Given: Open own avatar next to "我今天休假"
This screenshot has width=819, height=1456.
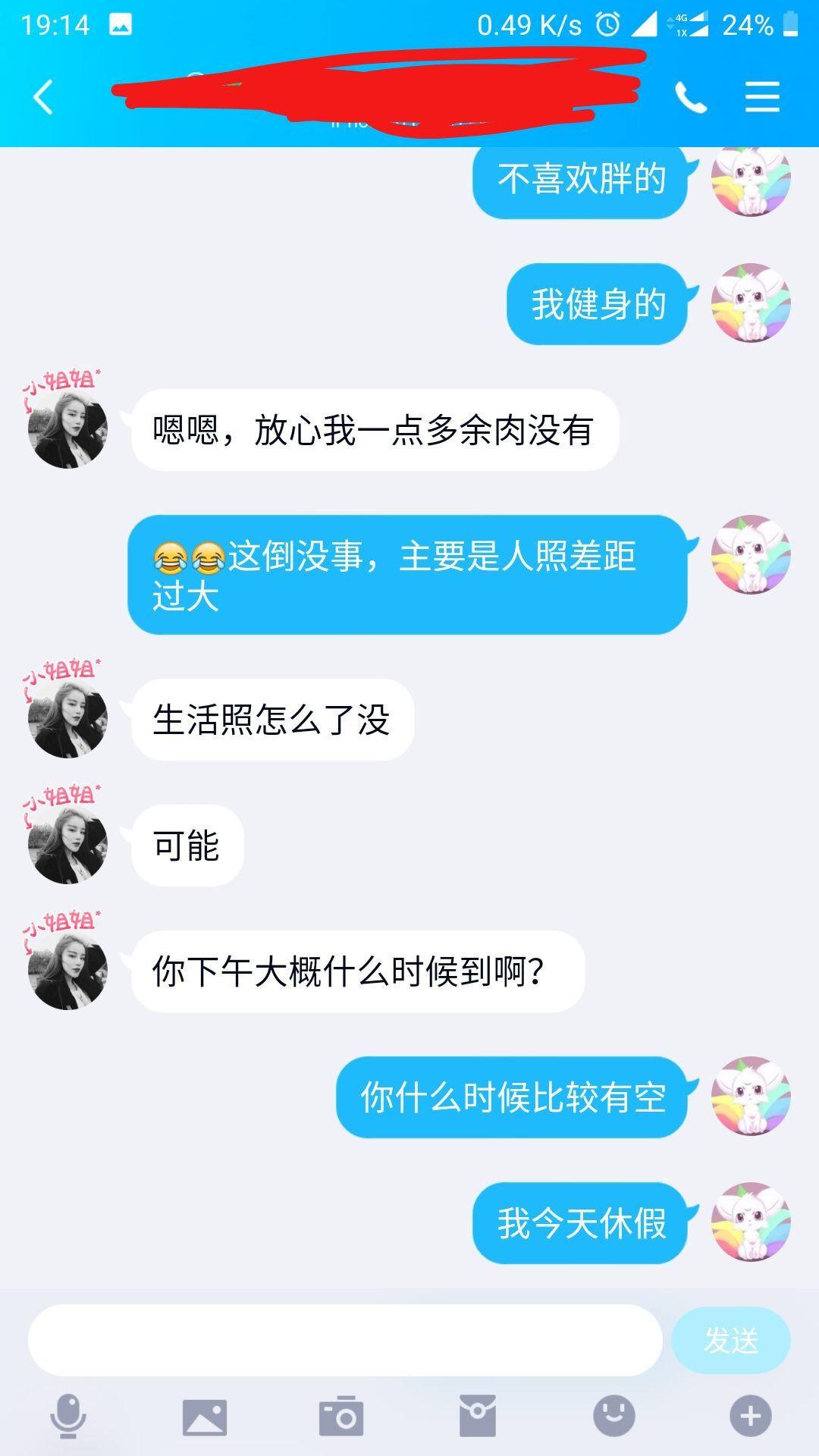Looking at the screenshot, I should (751, 1222).
